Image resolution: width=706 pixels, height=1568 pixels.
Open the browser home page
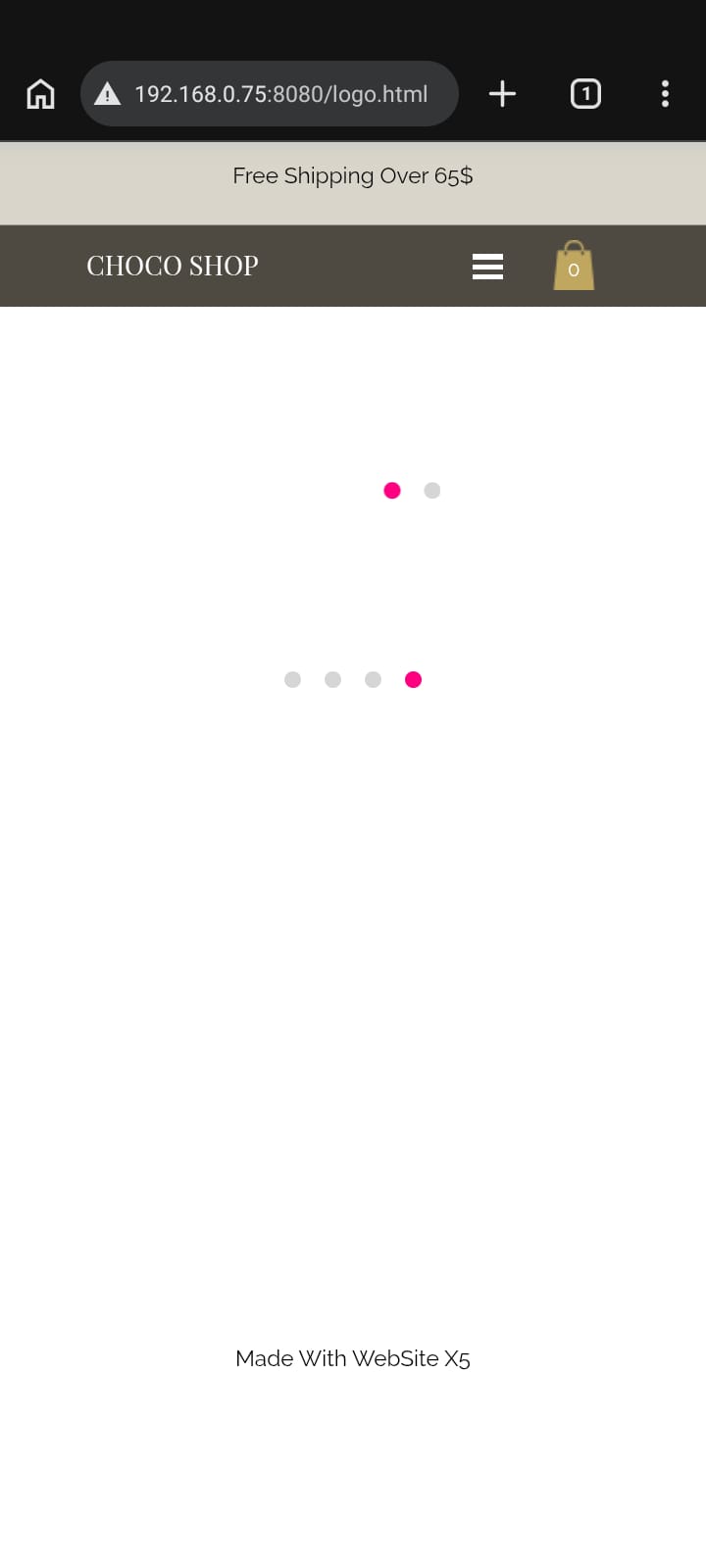click(40, 94)
